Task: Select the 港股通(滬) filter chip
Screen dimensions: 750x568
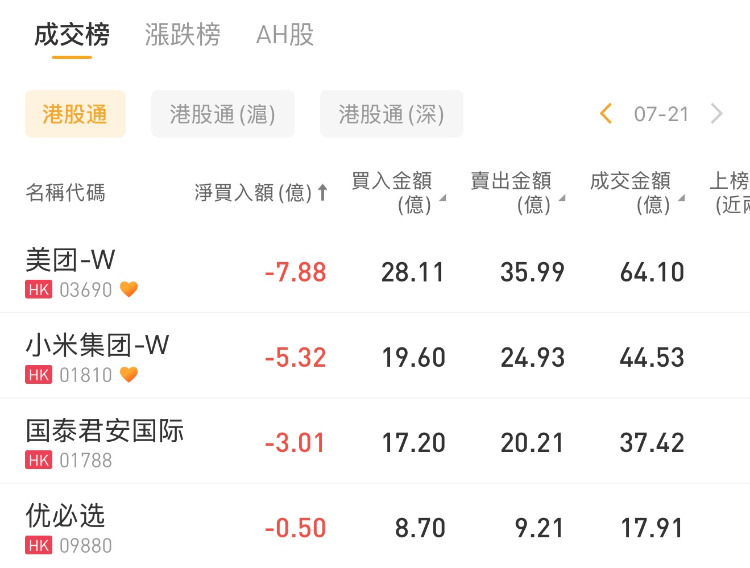Action: (222, 114)
